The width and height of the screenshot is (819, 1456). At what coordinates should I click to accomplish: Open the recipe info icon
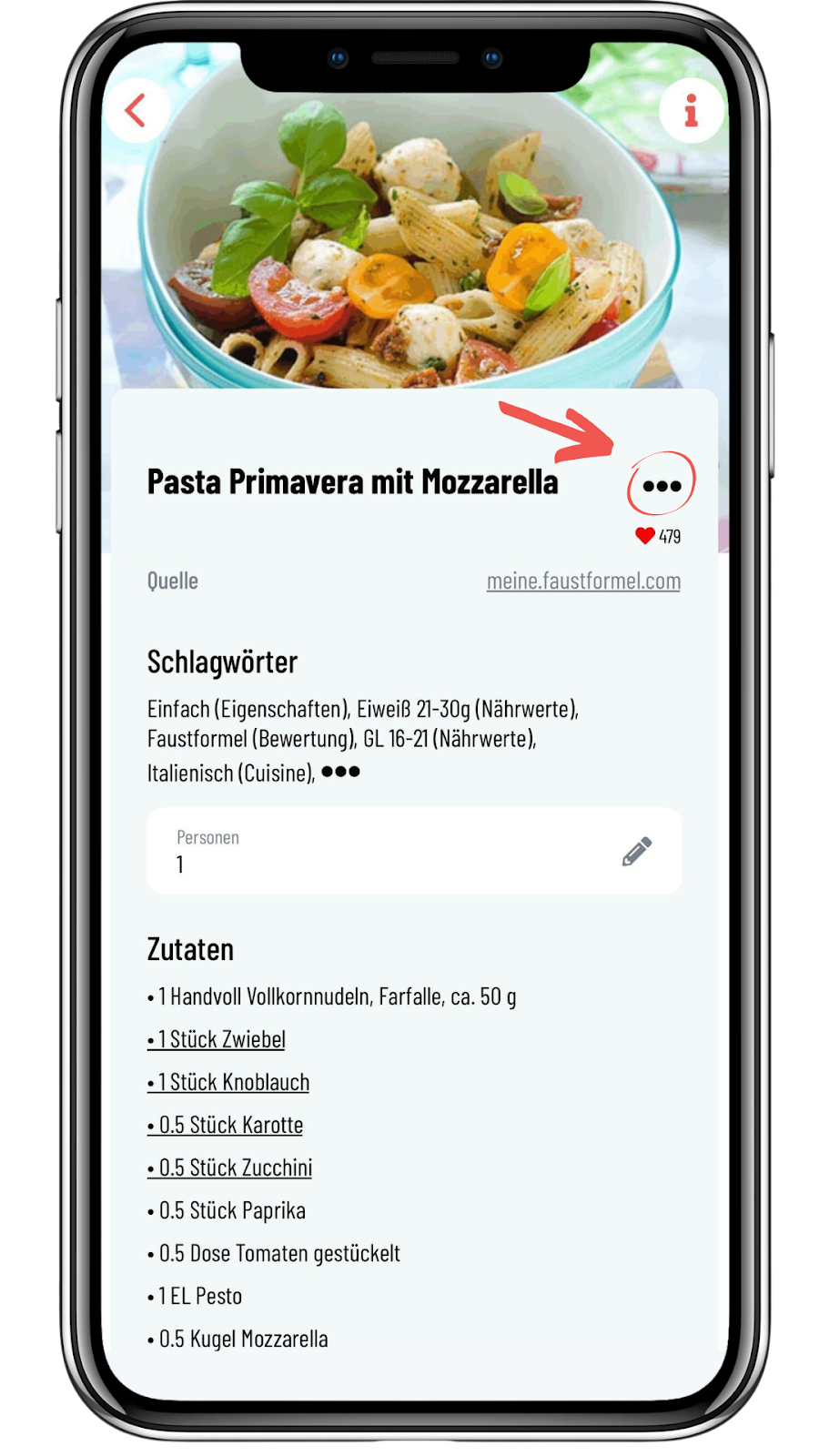tap(691, 111)
